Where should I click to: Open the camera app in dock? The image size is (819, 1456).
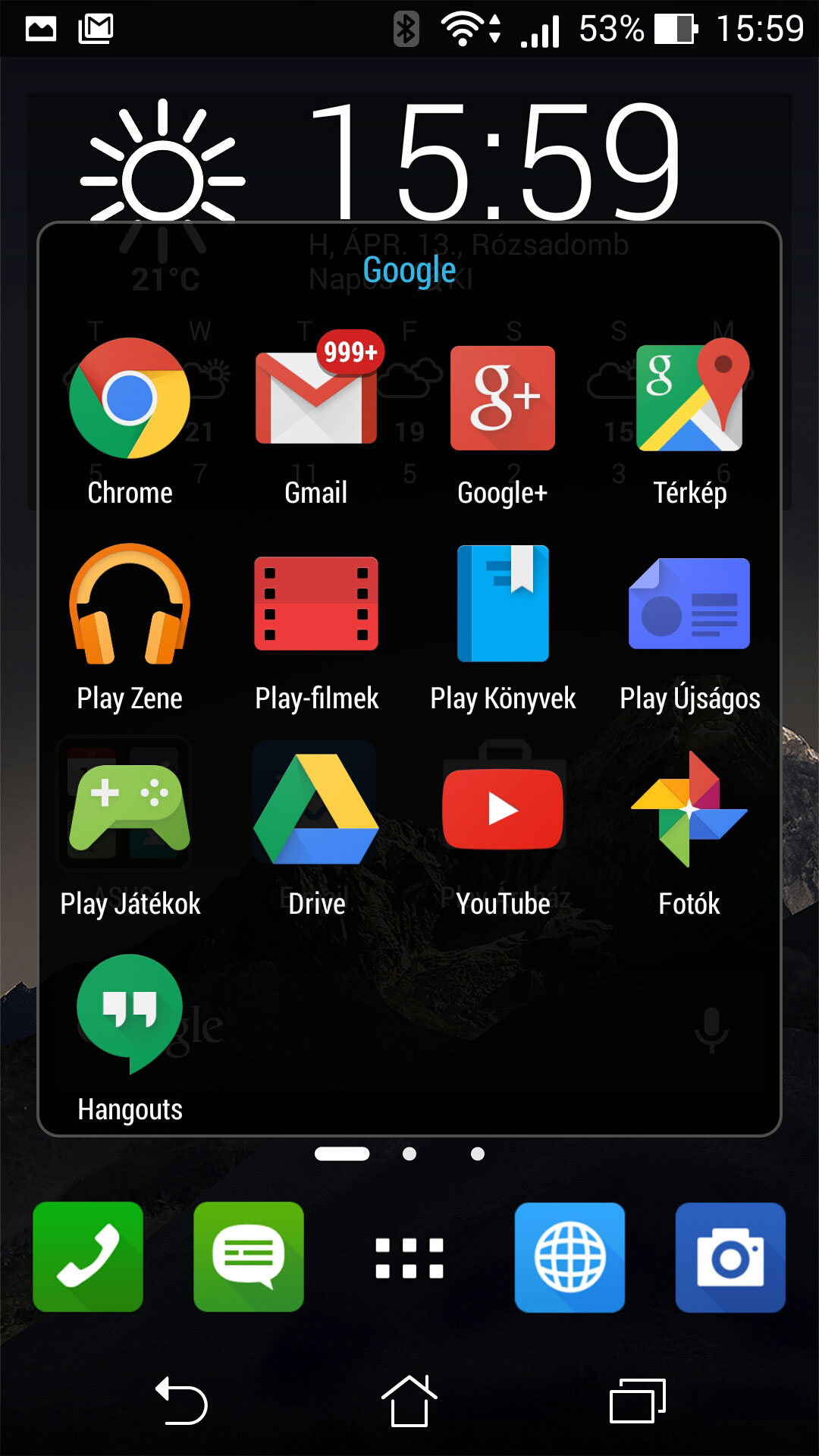click(x=730, y=1257)
